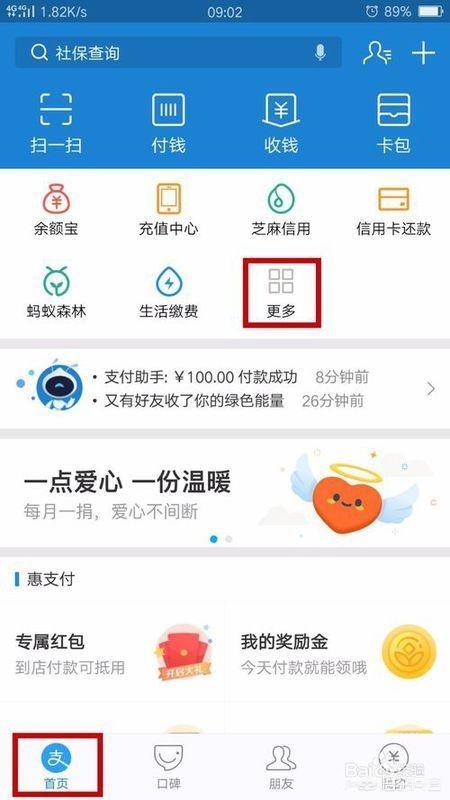Open the contacts icon in the top bar
The image size is (450, 800).
(x=377, y=53)
